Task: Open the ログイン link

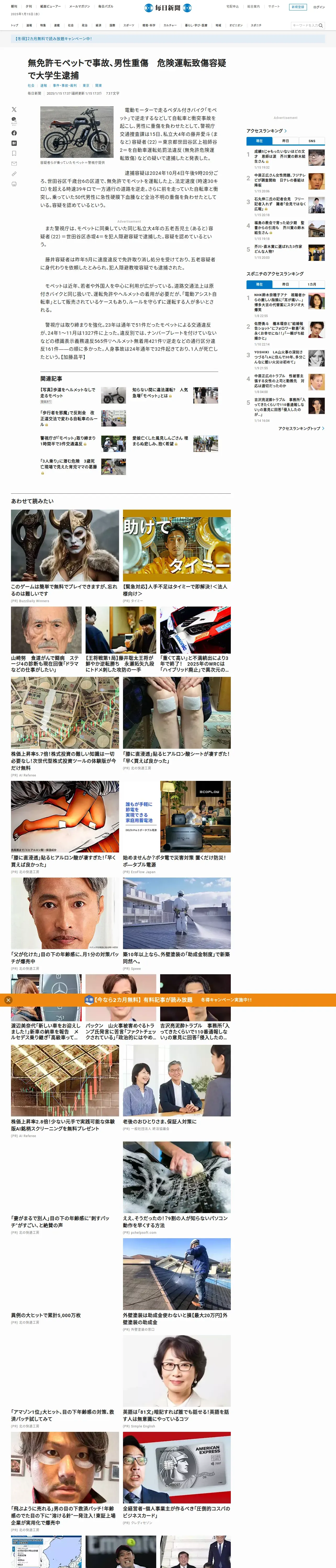Action: point(319,7)
